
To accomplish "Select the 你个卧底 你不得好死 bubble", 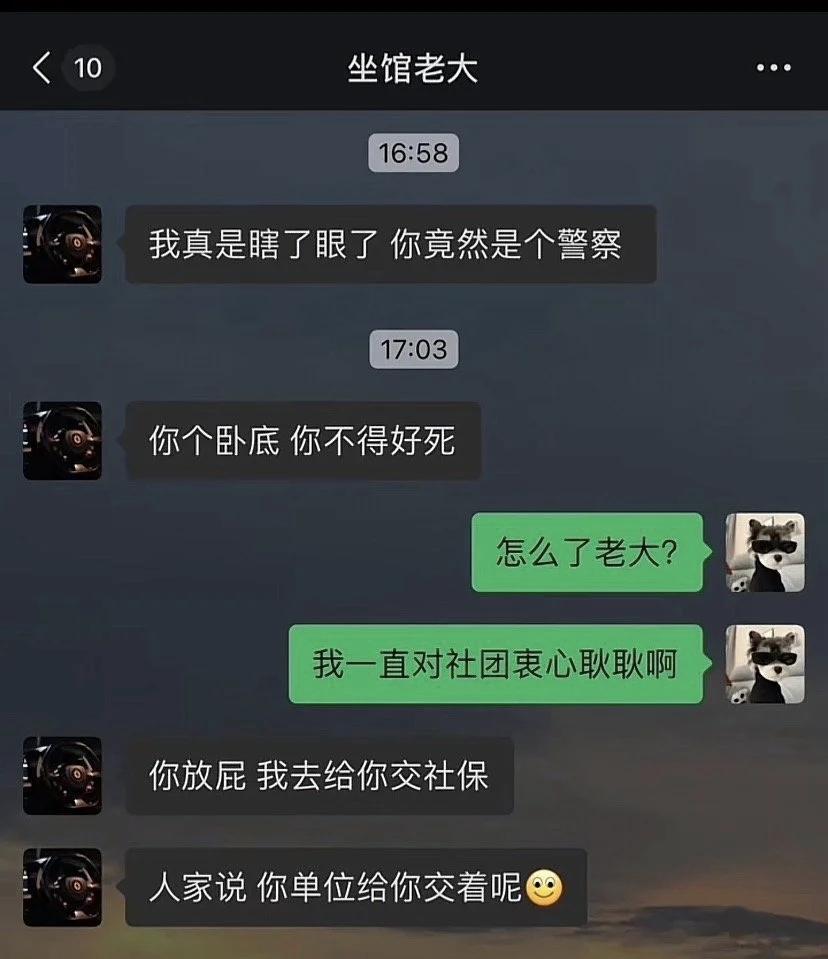I will pyautogui.click(x=302, y=441).
